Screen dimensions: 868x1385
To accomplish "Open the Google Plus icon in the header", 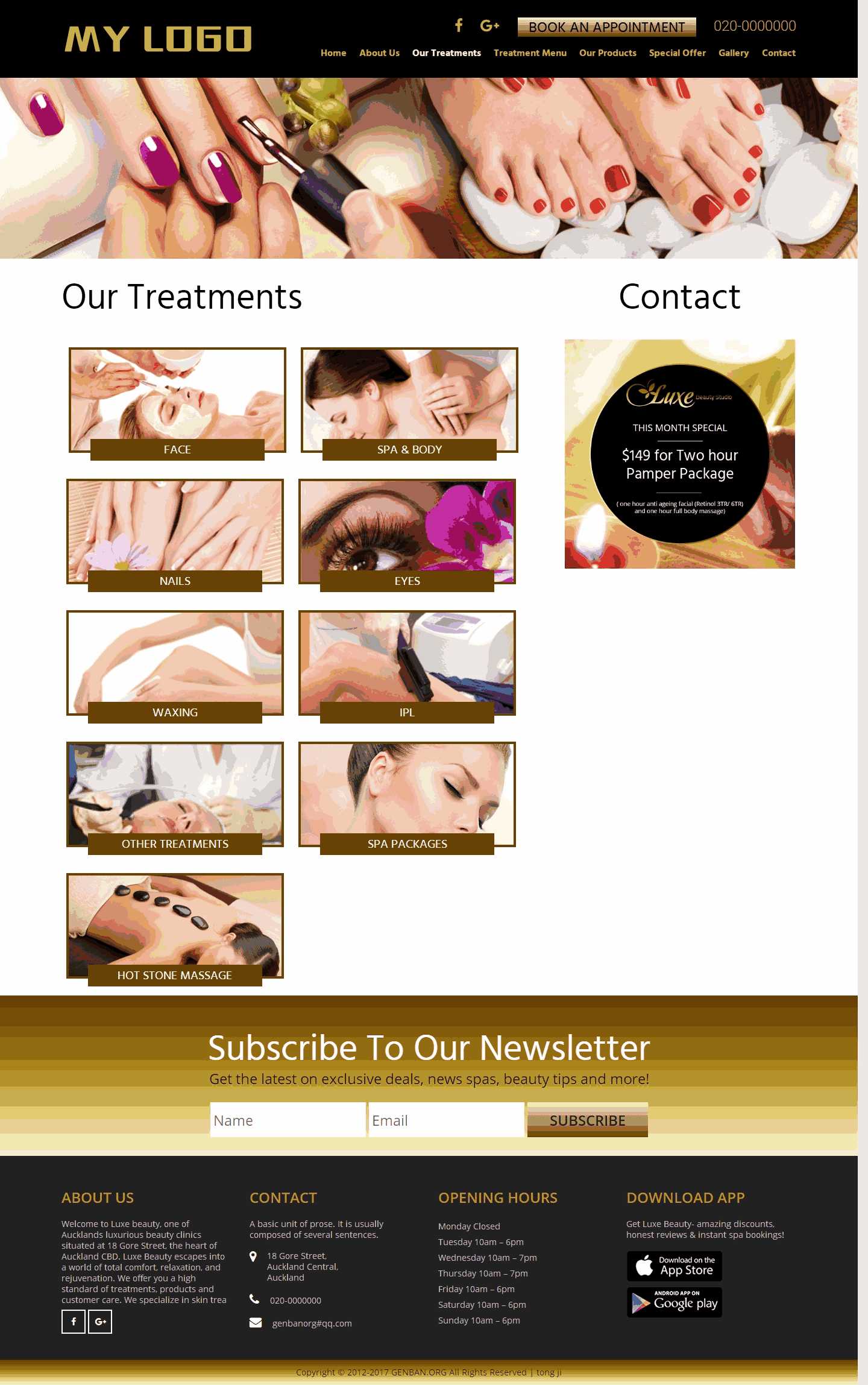I will click(489, 25).
